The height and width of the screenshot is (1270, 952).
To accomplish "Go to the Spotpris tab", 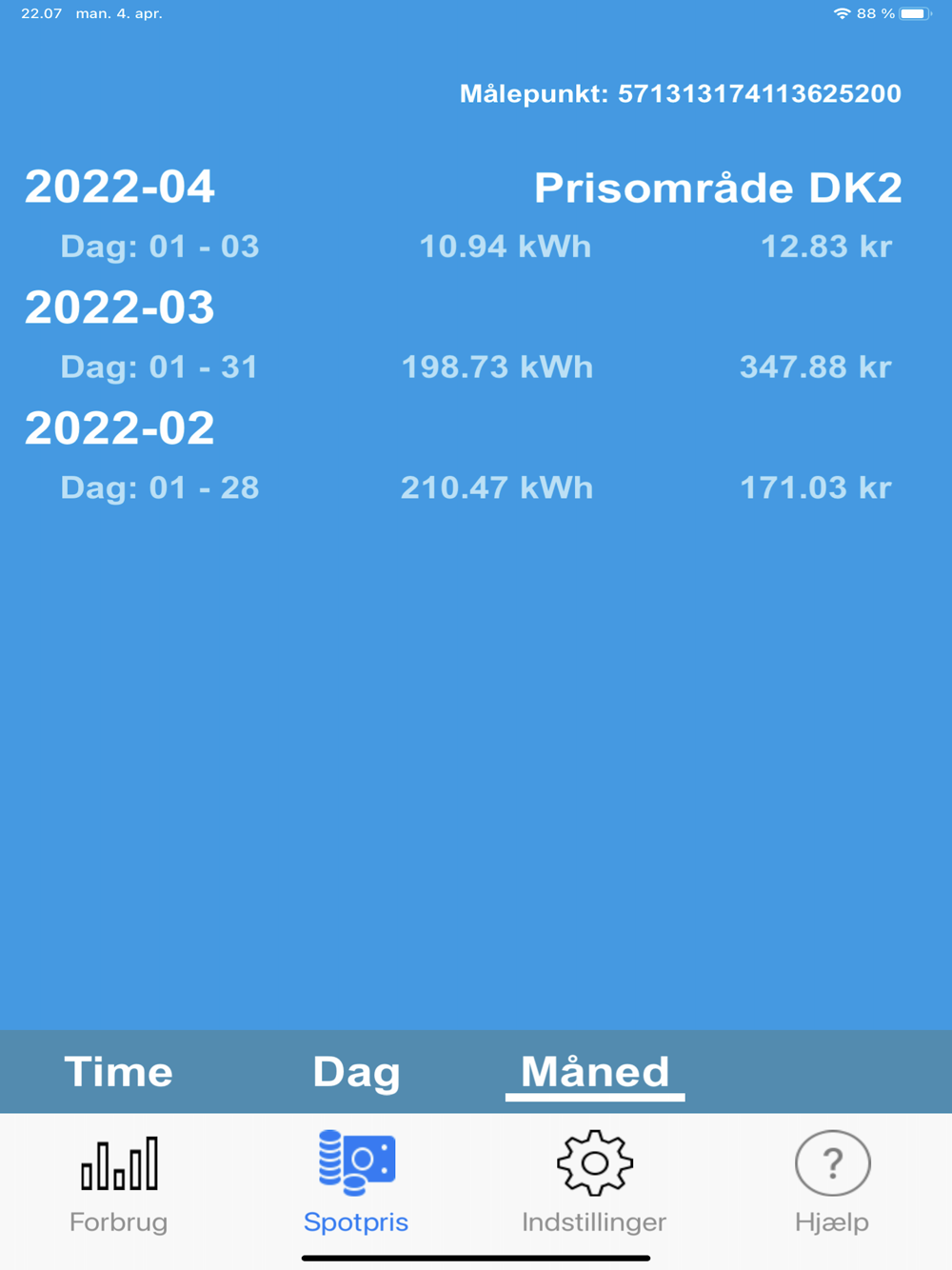I will point(357,1182).
